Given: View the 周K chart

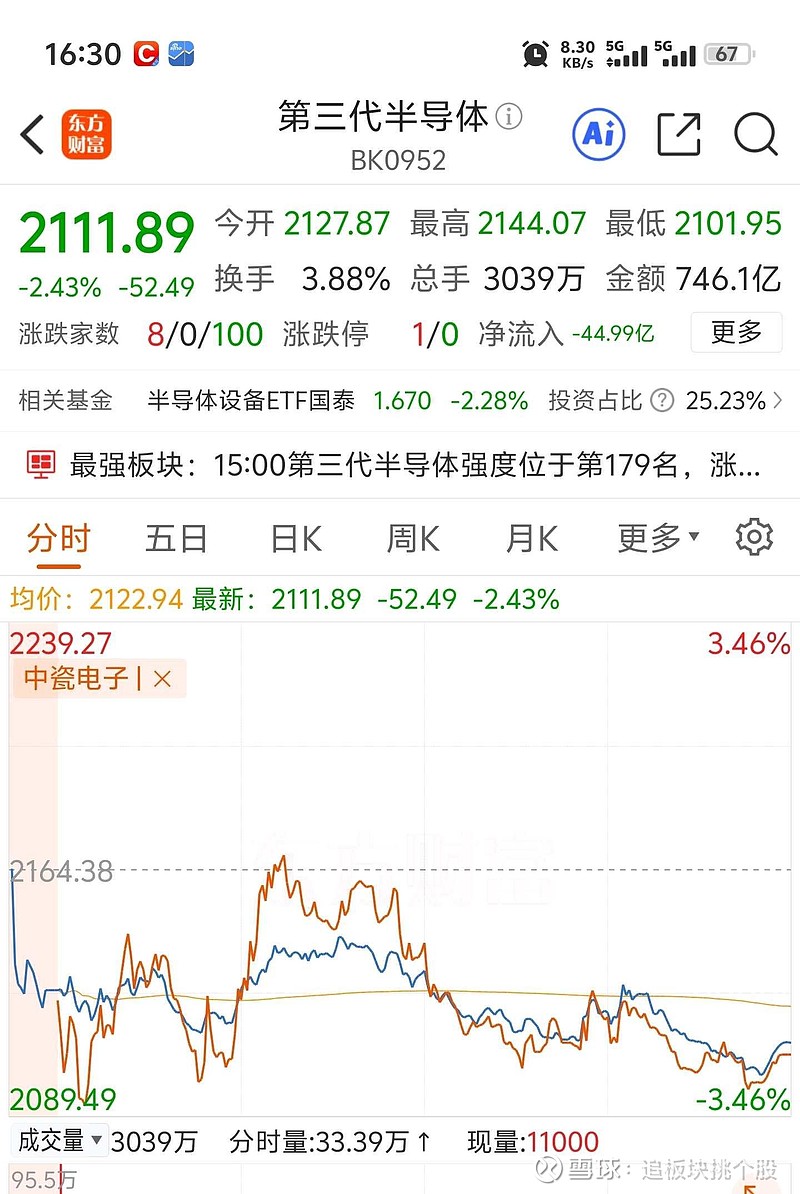Looking at the screenshot, I should point(413,538).
